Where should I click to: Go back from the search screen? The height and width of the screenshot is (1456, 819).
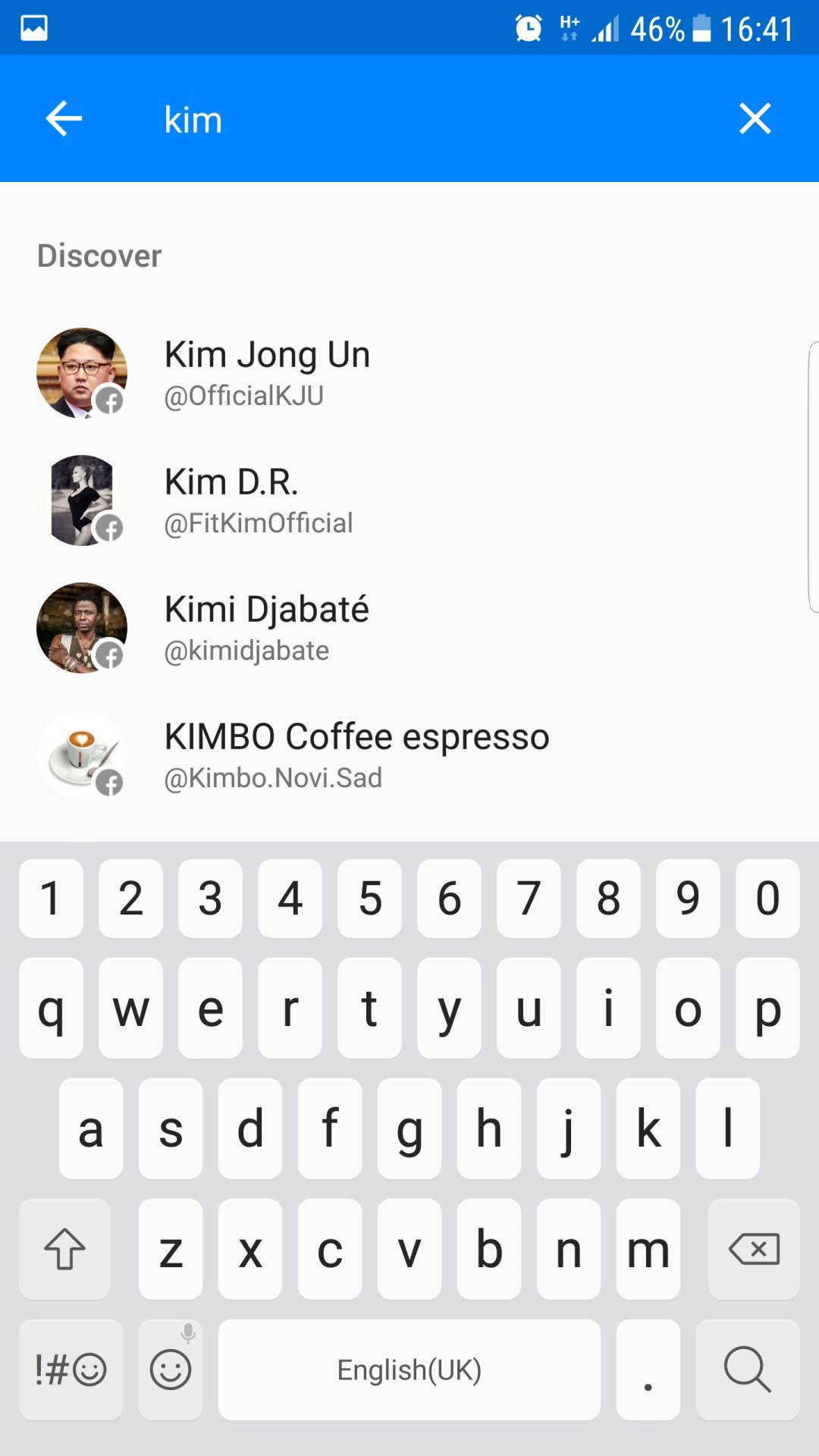tap(64, 119)
